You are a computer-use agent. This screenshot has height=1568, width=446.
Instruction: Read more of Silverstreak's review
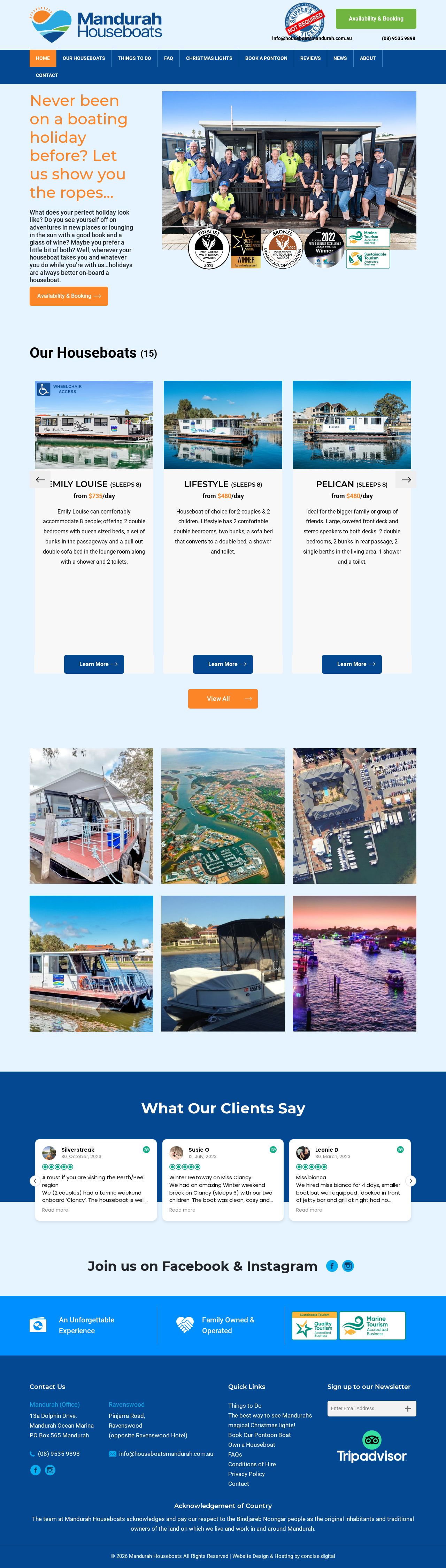[x=55, y=1210]
